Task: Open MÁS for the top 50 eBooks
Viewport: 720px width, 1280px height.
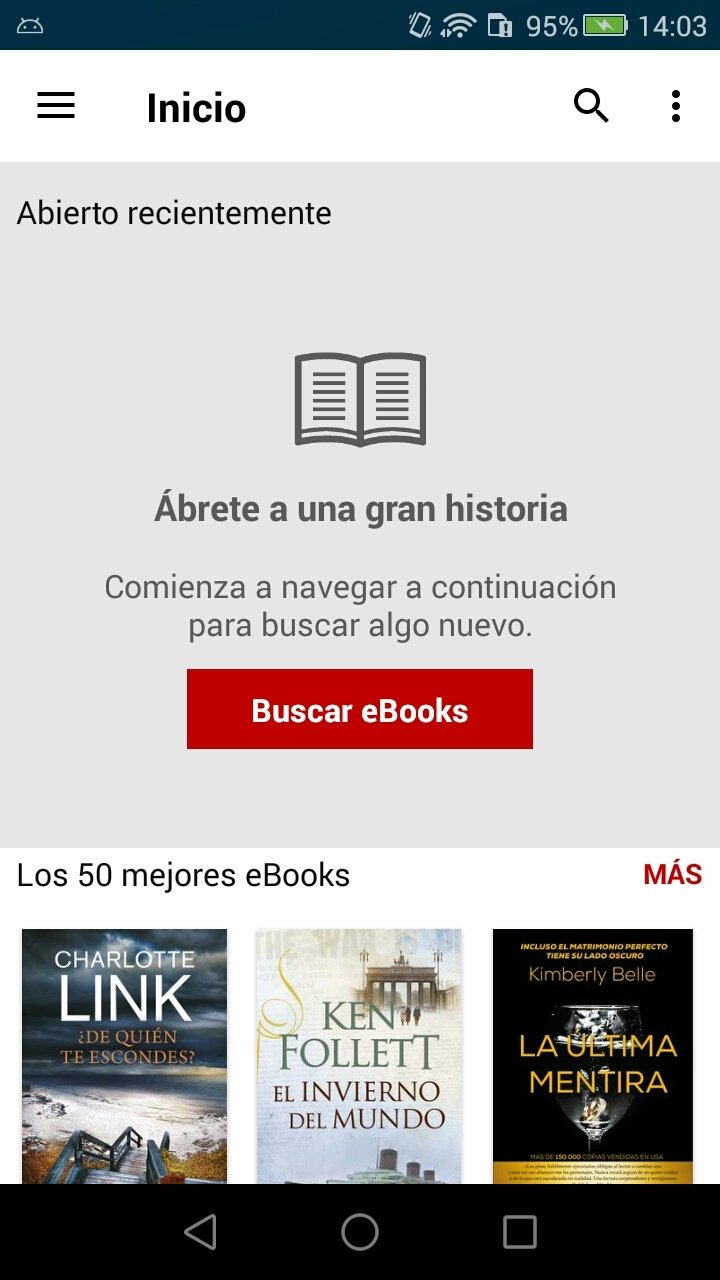Action: [672, 875]
